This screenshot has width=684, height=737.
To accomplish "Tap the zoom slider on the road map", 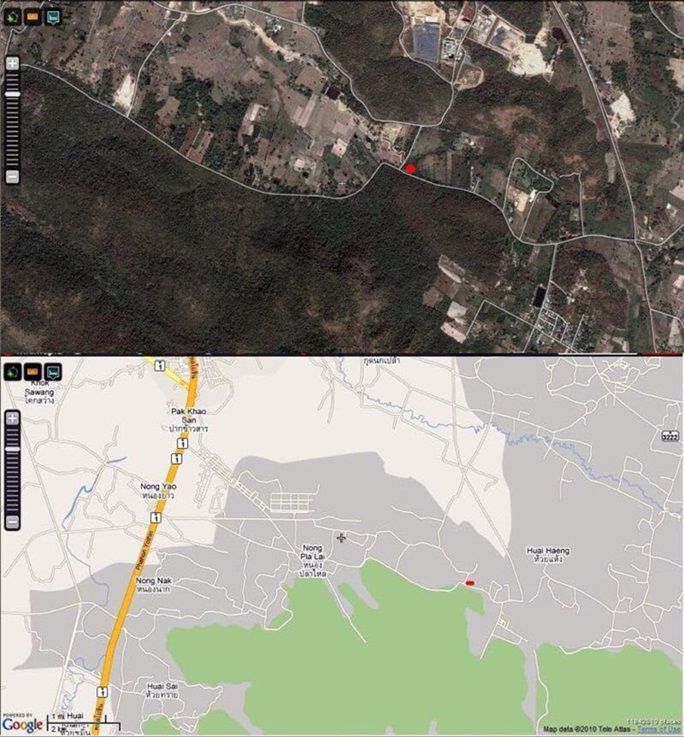I will point(12,449).
